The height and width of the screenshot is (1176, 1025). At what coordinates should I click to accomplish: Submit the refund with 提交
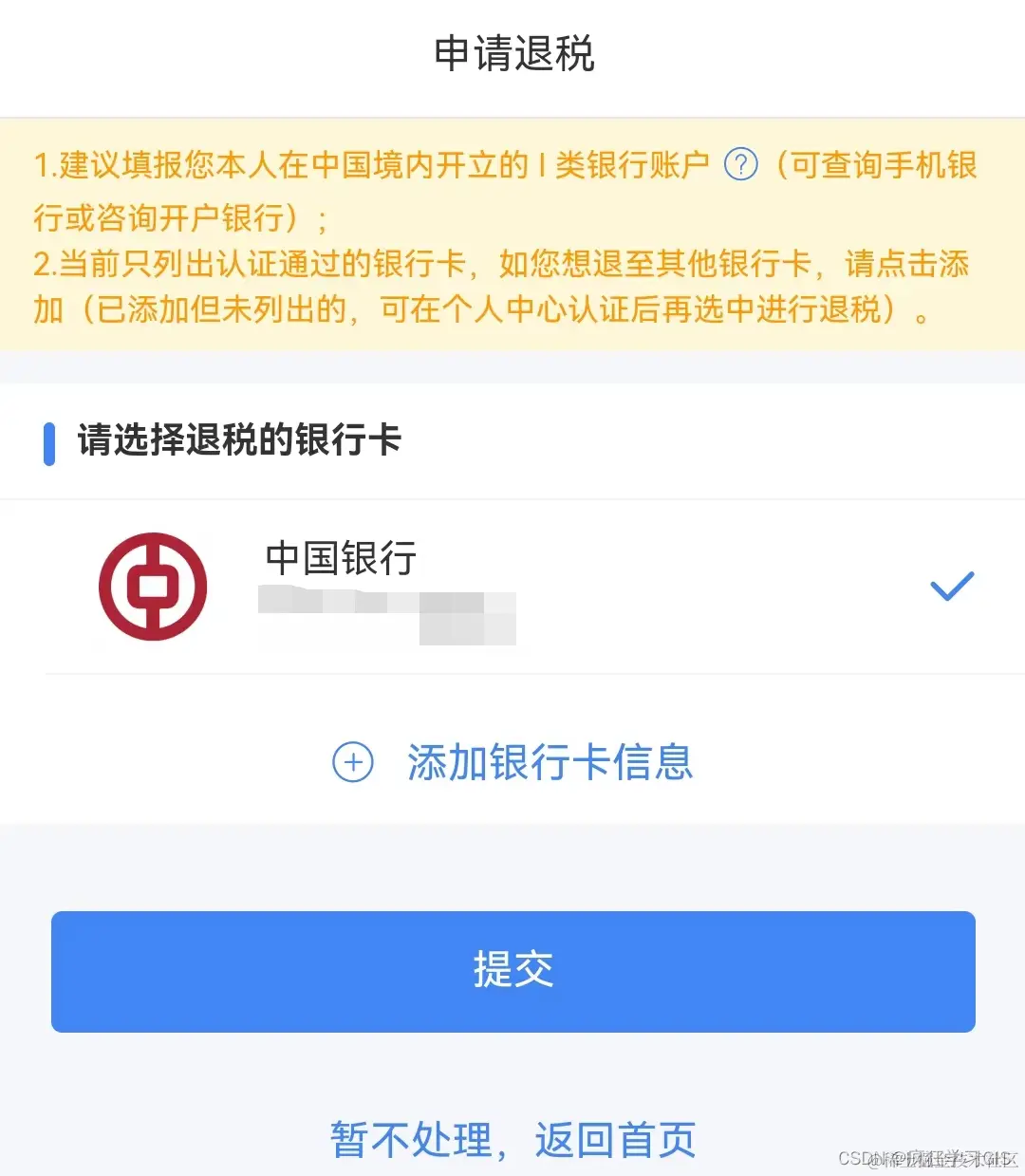coord(512,971)
